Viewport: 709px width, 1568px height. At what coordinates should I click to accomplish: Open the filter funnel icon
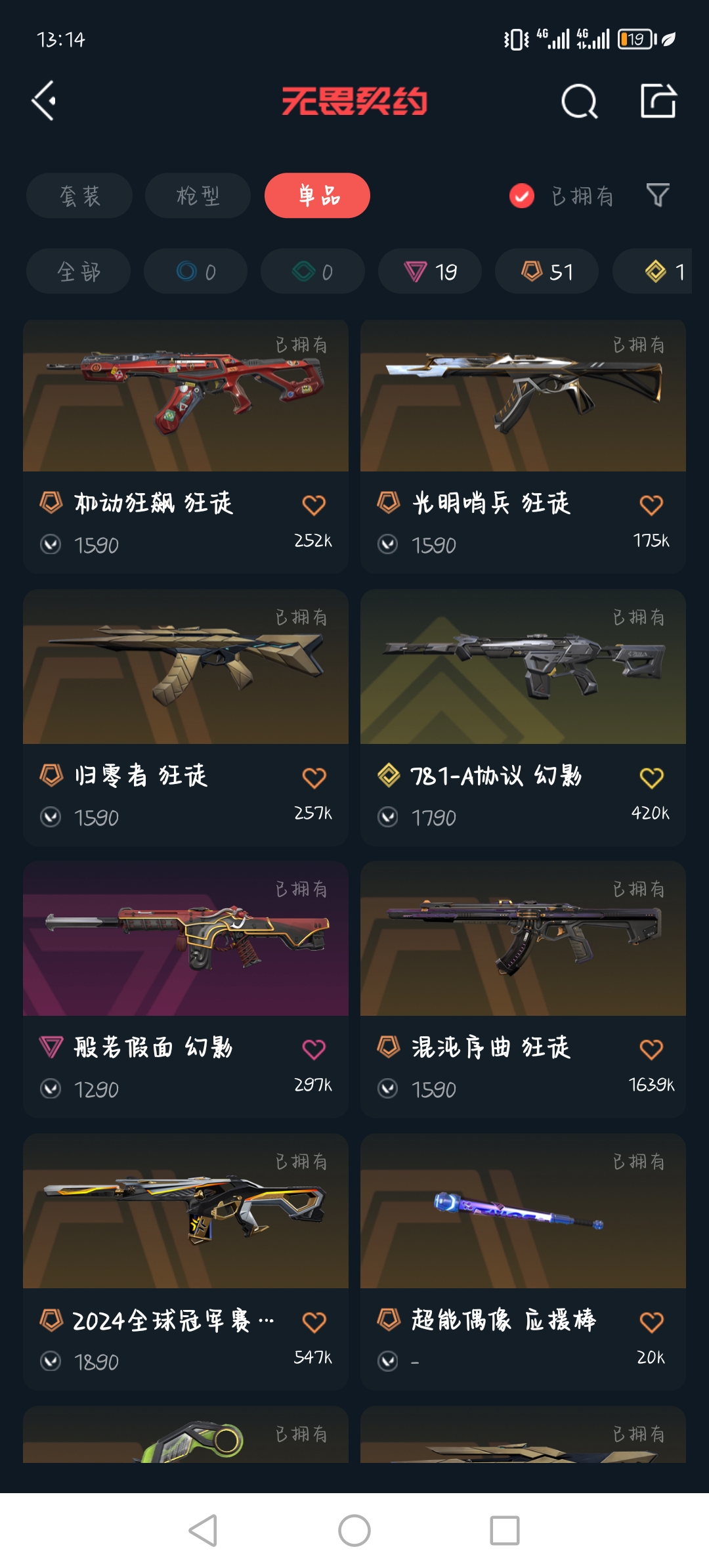pos(658,195)
